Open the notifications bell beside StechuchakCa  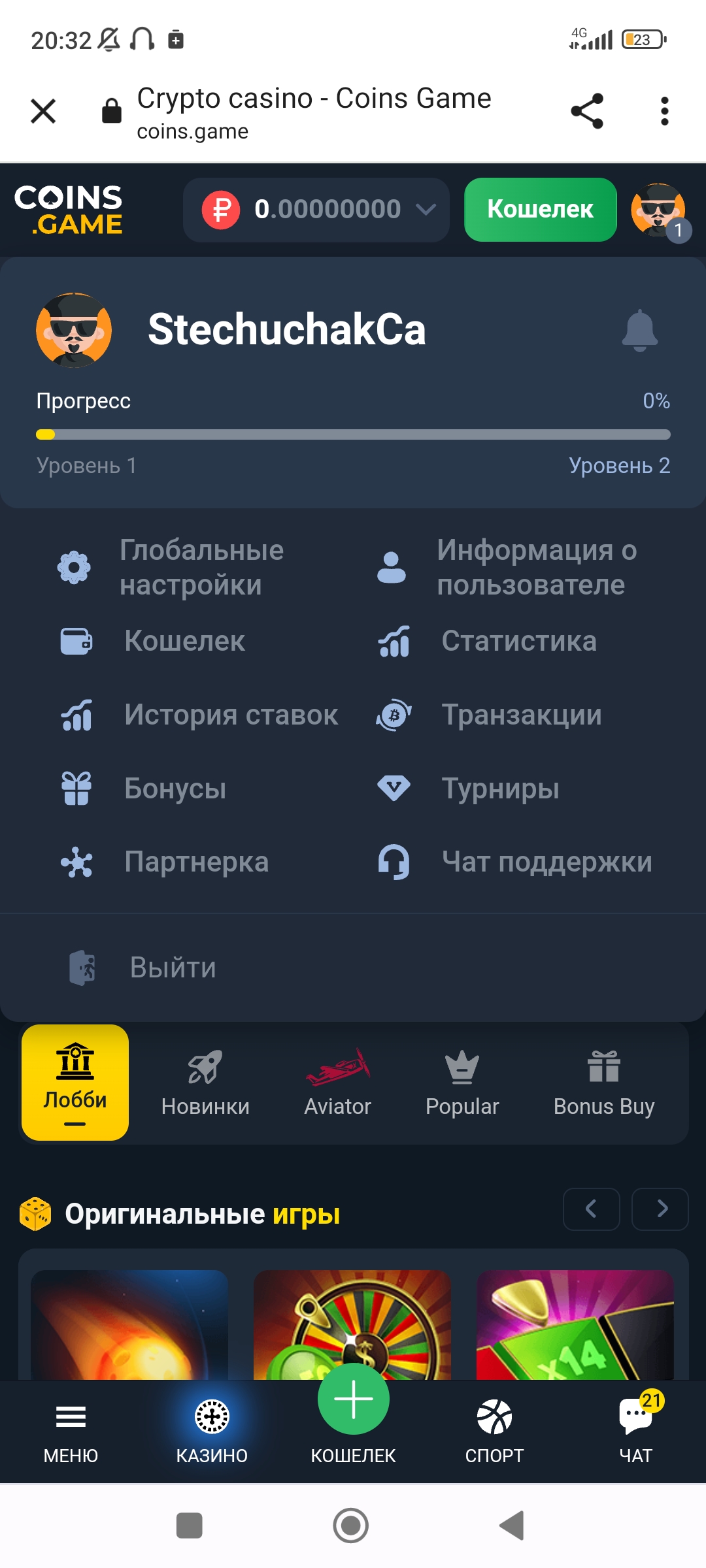tap(639, 330)
